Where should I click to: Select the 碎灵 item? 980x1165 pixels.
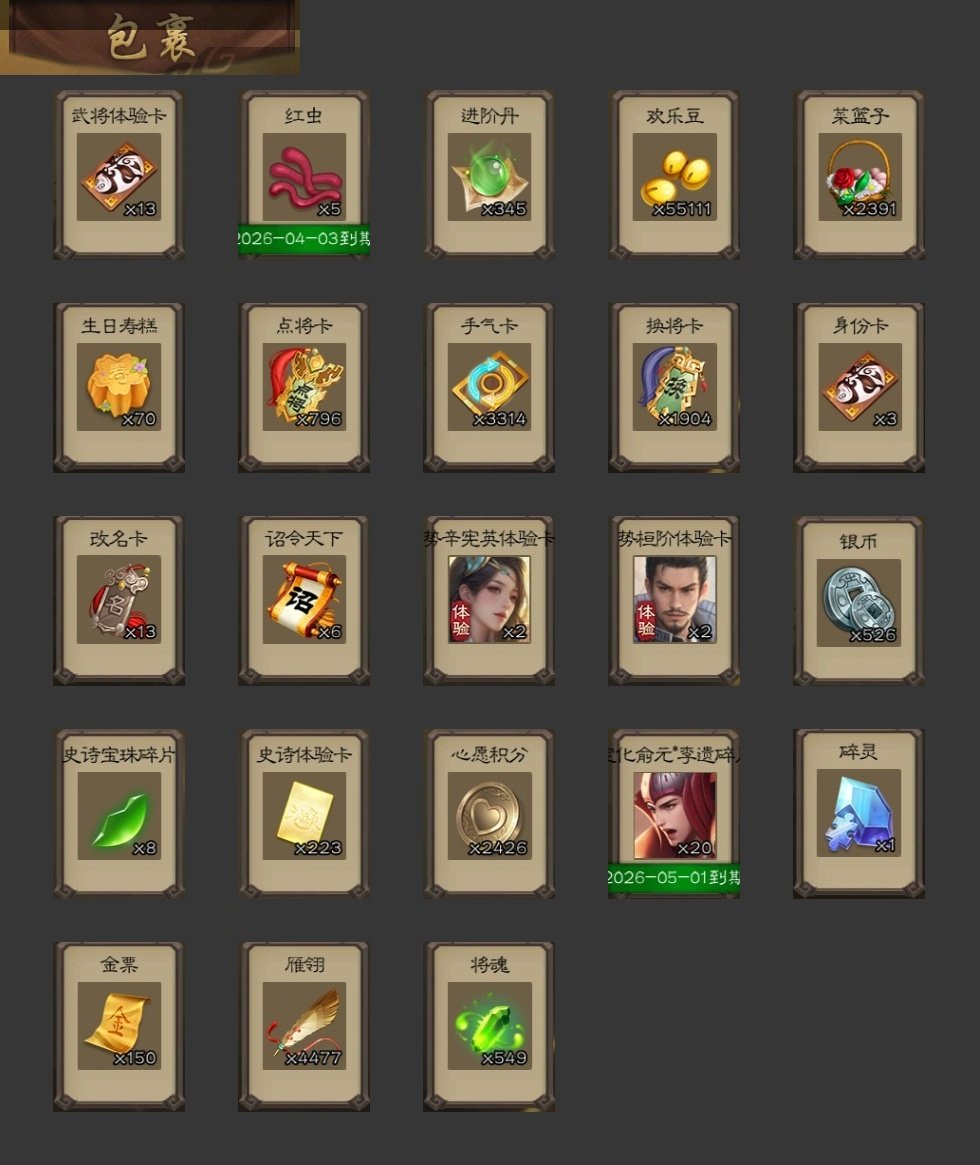point(859,814)
